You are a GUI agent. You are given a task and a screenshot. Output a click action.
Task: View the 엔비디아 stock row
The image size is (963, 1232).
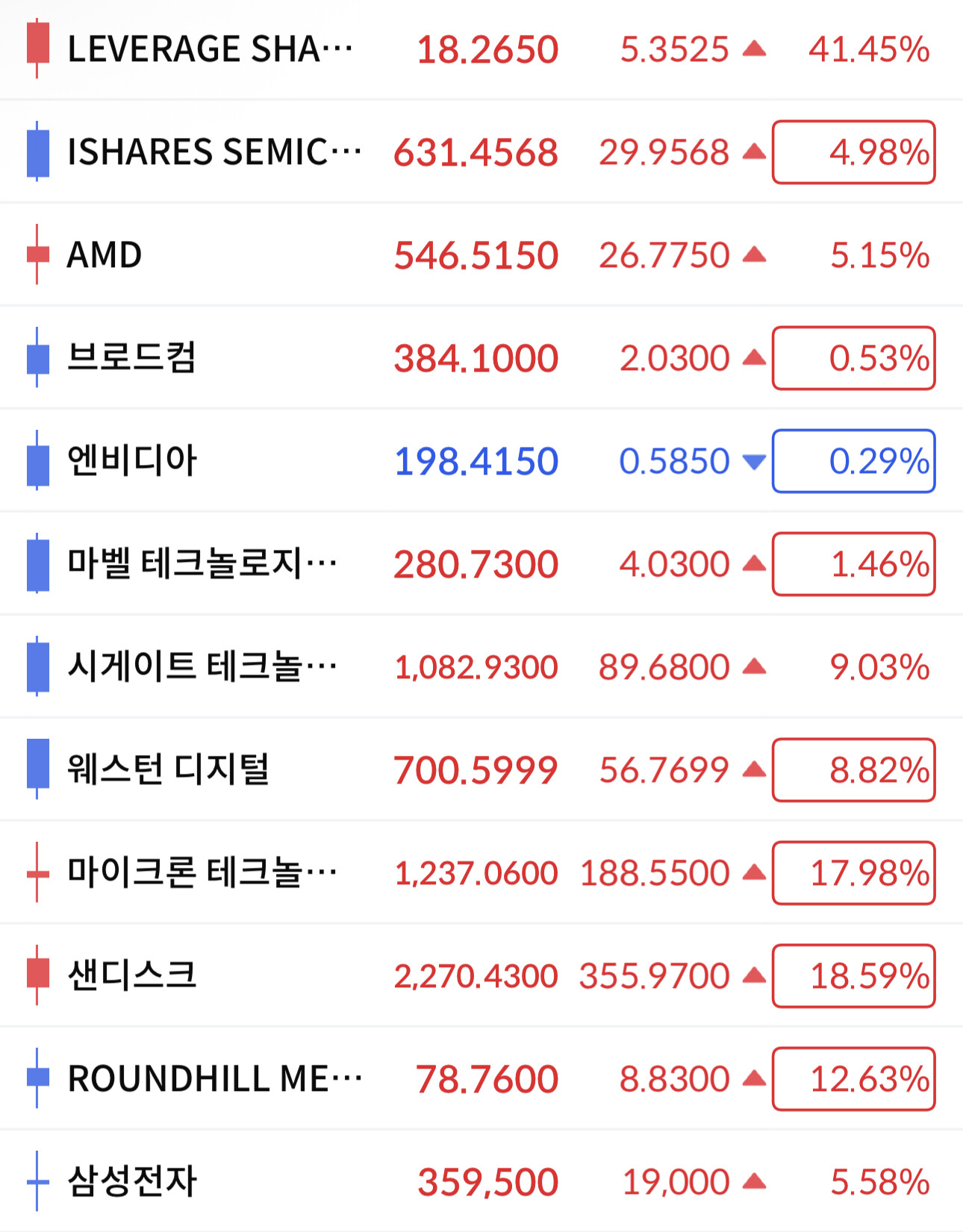(x=481, y=460)
